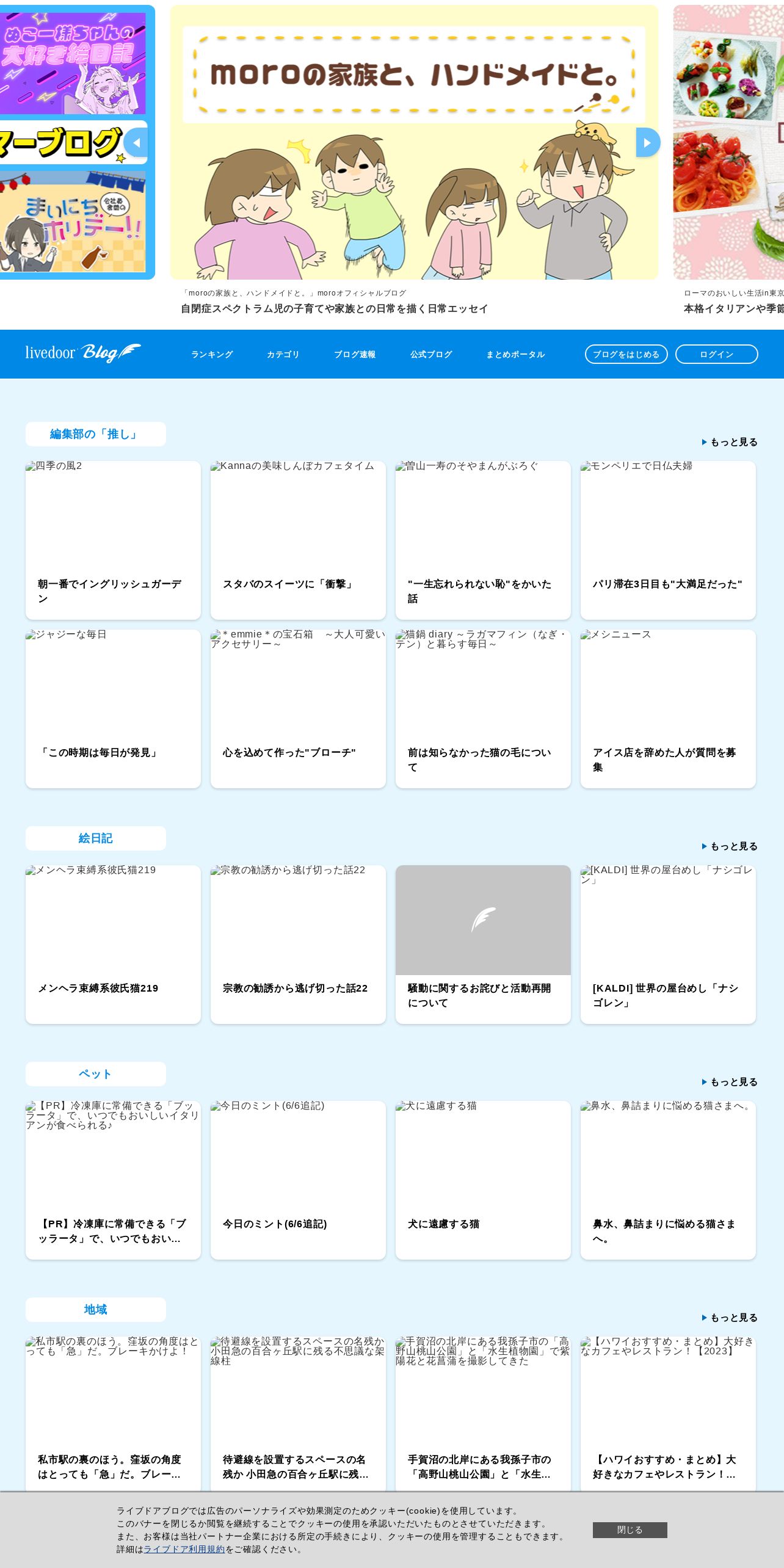See more in 編集部の「推し」 section
Screen dimensions: 784x1568
click(x=730, y=442)
